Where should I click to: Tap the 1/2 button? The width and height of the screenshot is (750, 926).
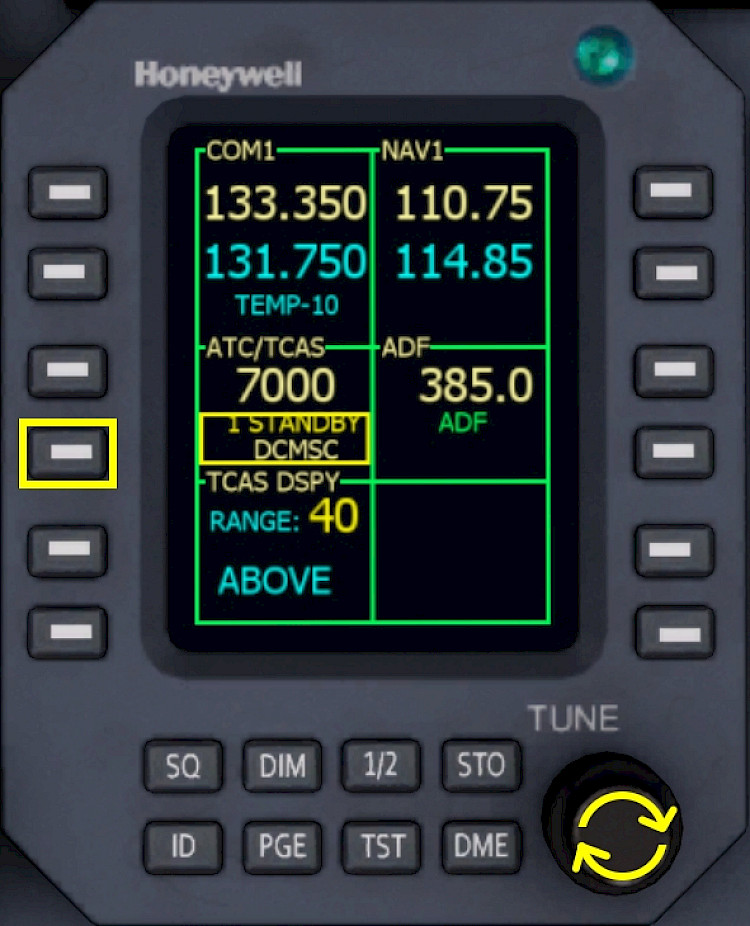381,766
